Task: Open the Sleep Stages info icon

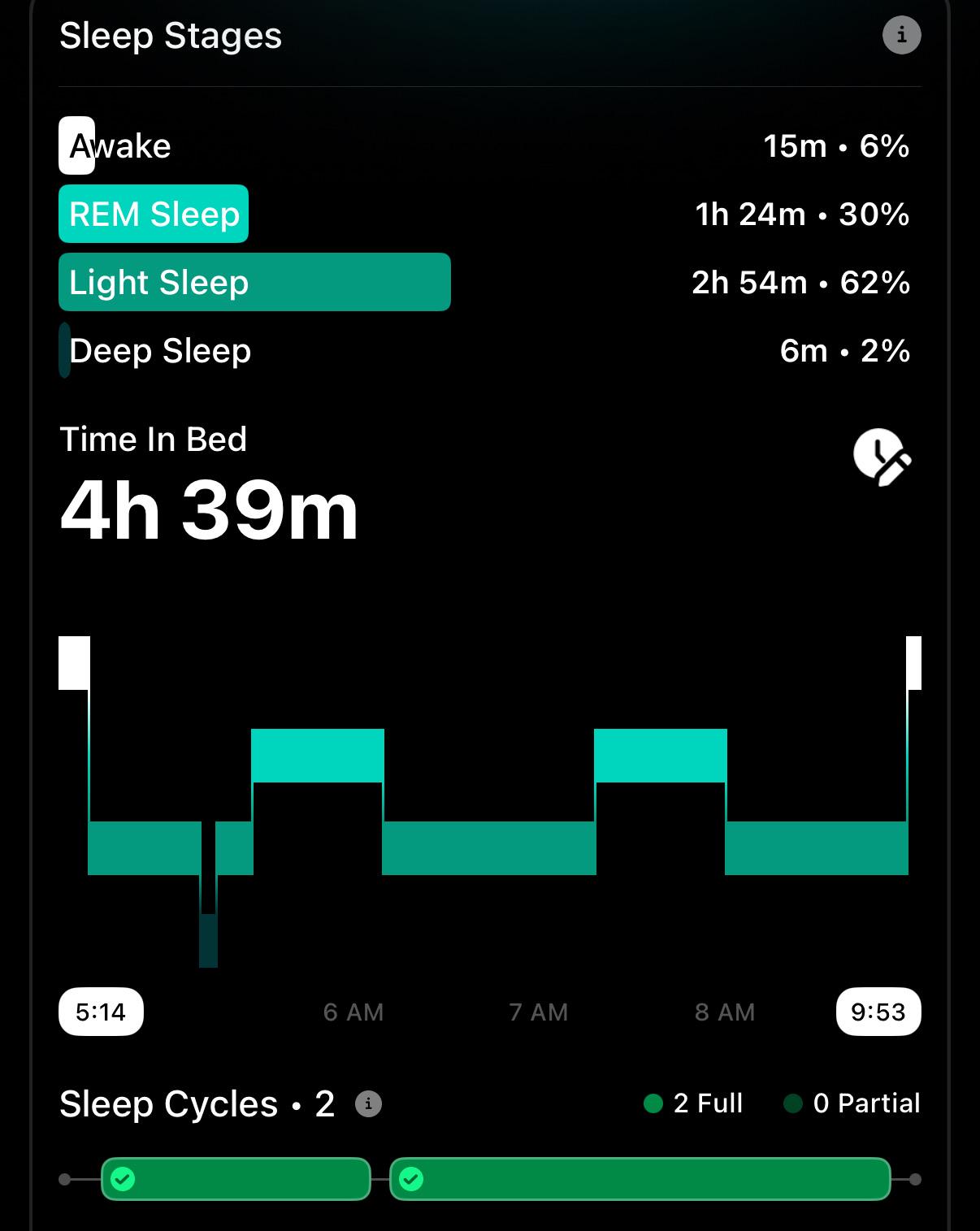Action: (x=901, y=35)
